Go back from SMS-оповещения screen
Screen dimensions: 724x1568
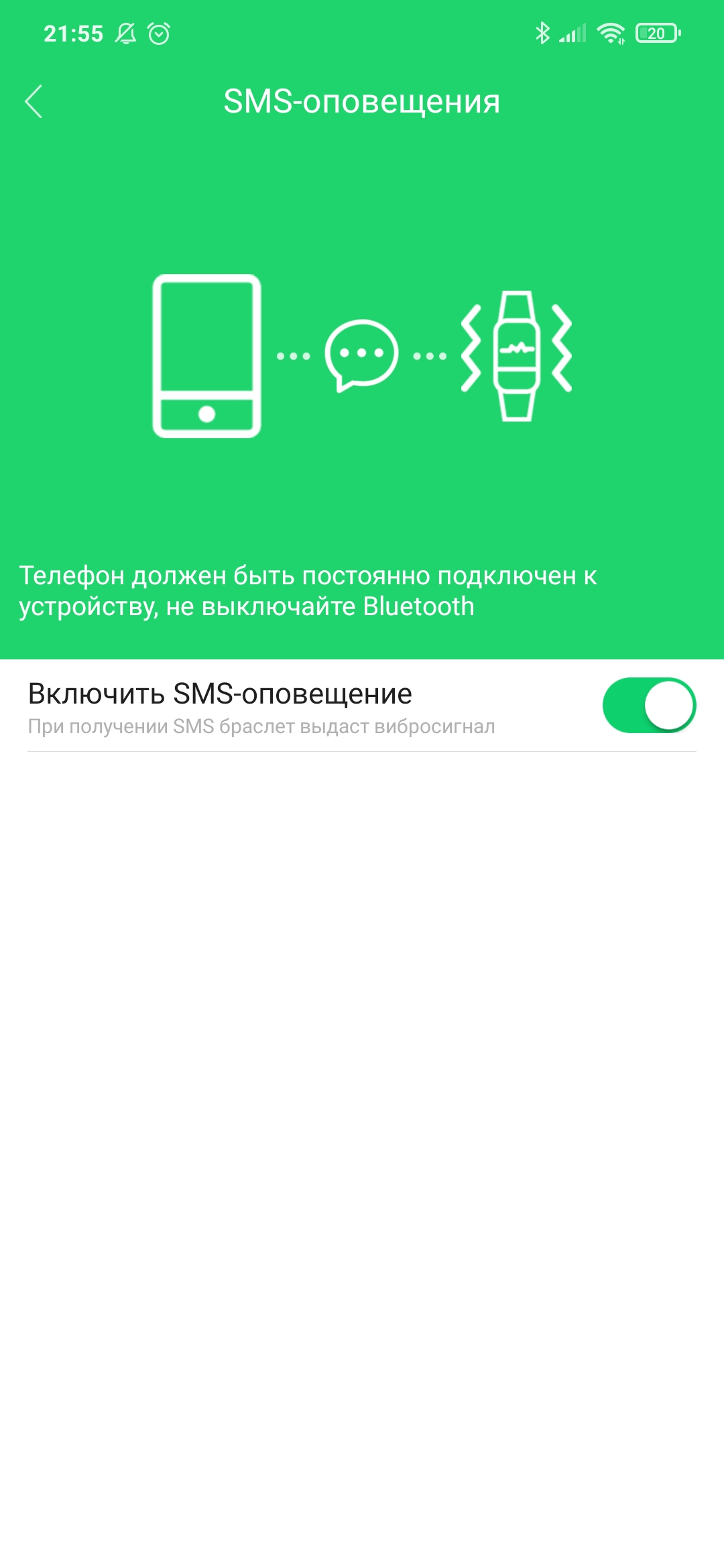tap(34, 102)
